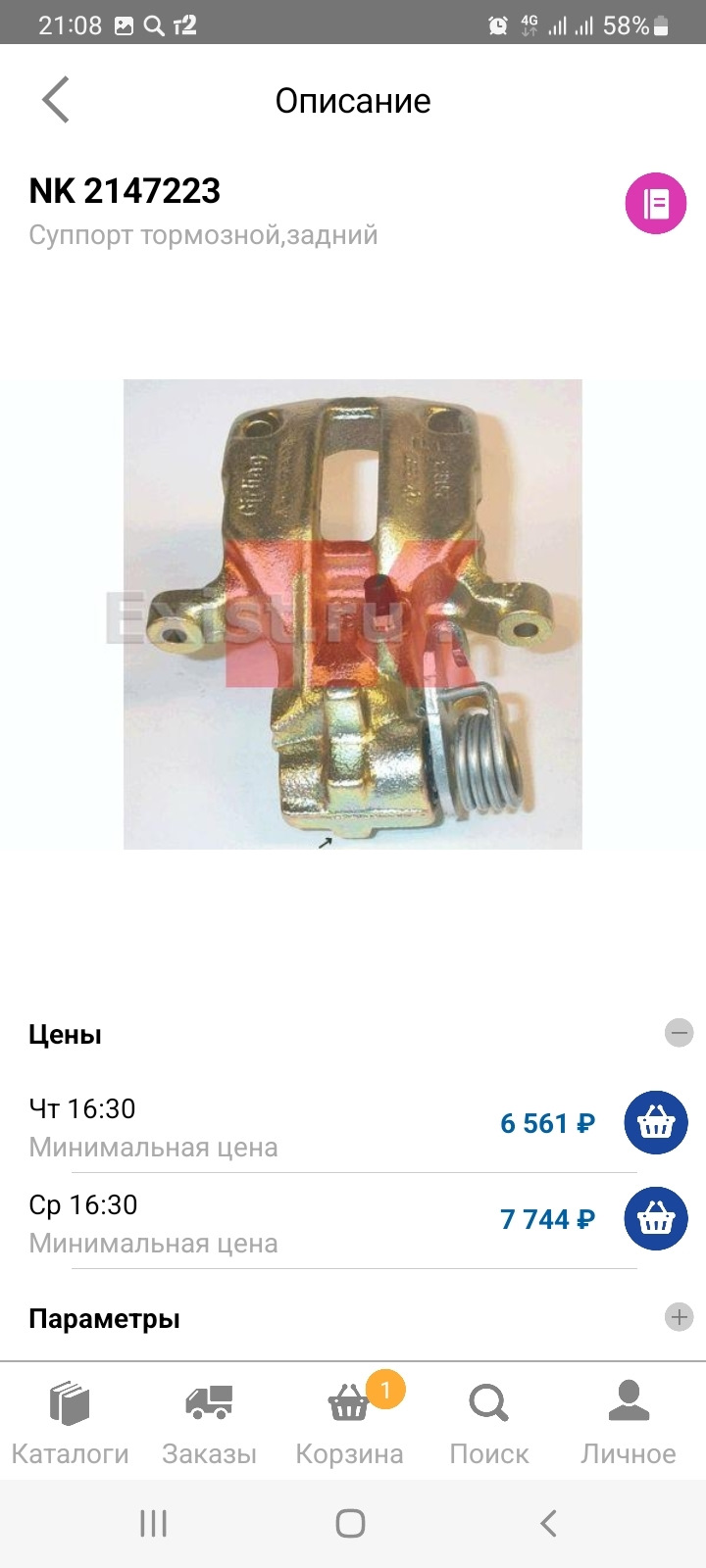
Task: Collapse the Цены section
Action: point(679,1033)
